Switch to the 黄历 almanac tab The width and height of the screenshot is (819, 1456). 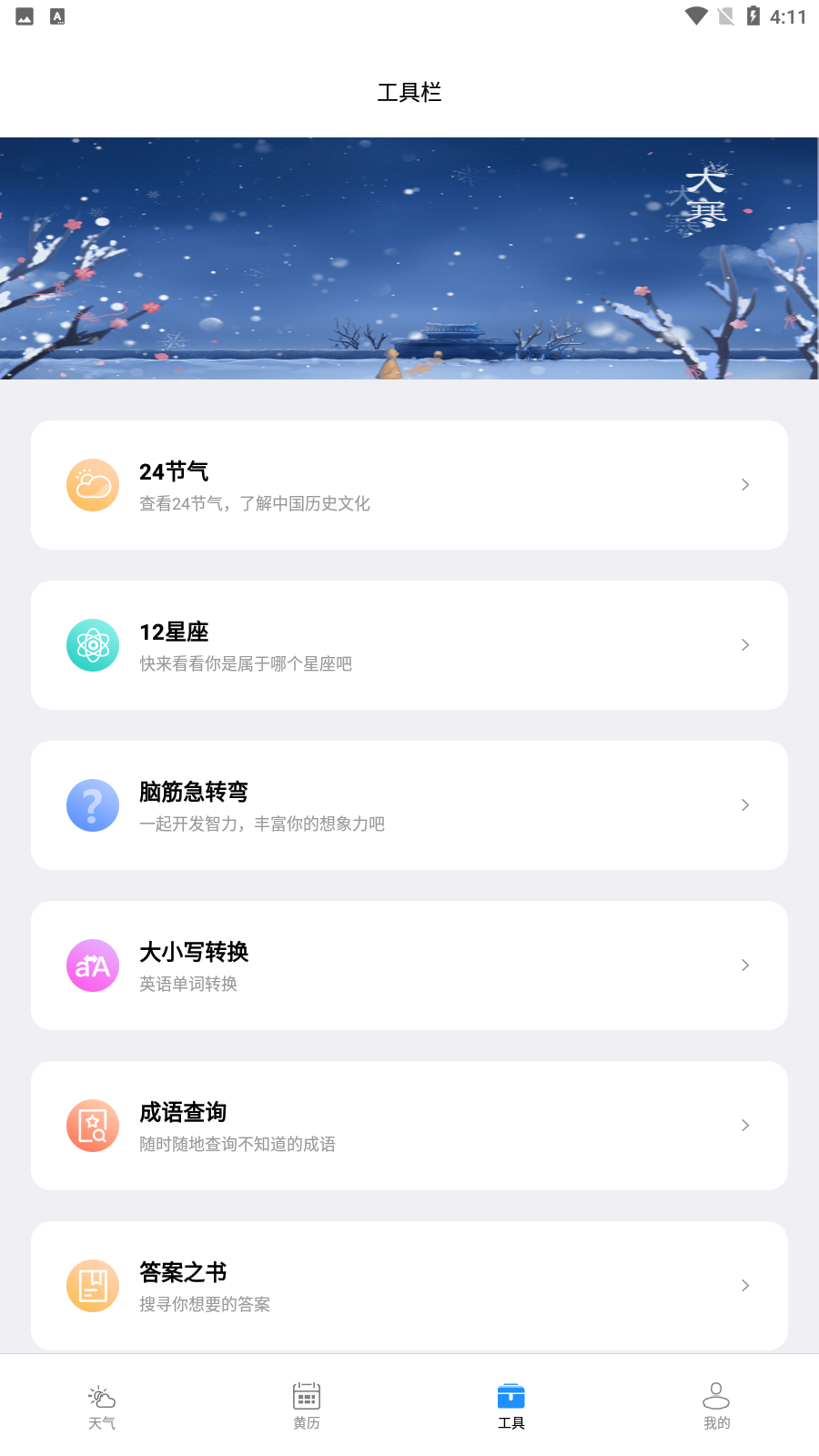tap(307, 1406)
